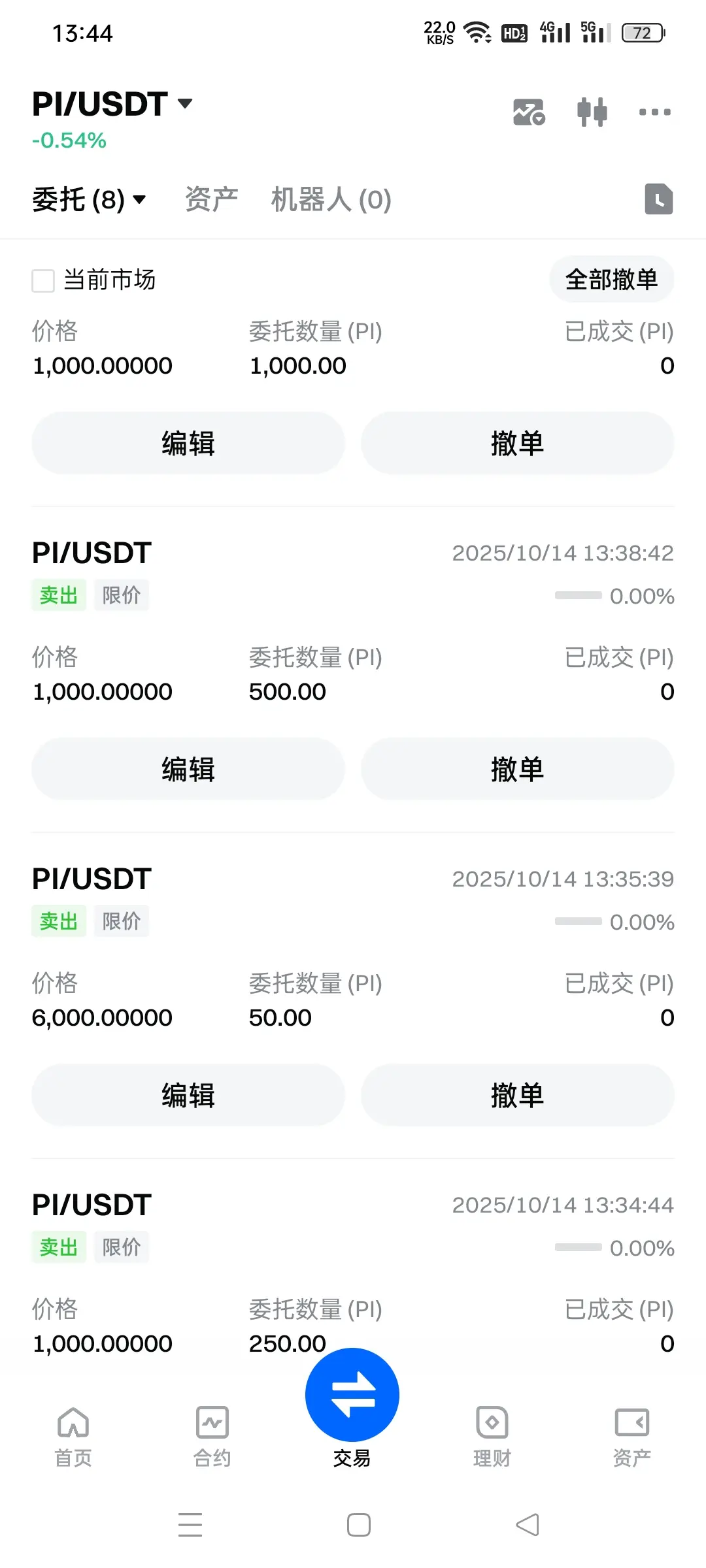The width and height of the screenshot is (706, 1568).
Task: Tap 全部撤单 to cancel all orders
Action: tap(611, 280)
